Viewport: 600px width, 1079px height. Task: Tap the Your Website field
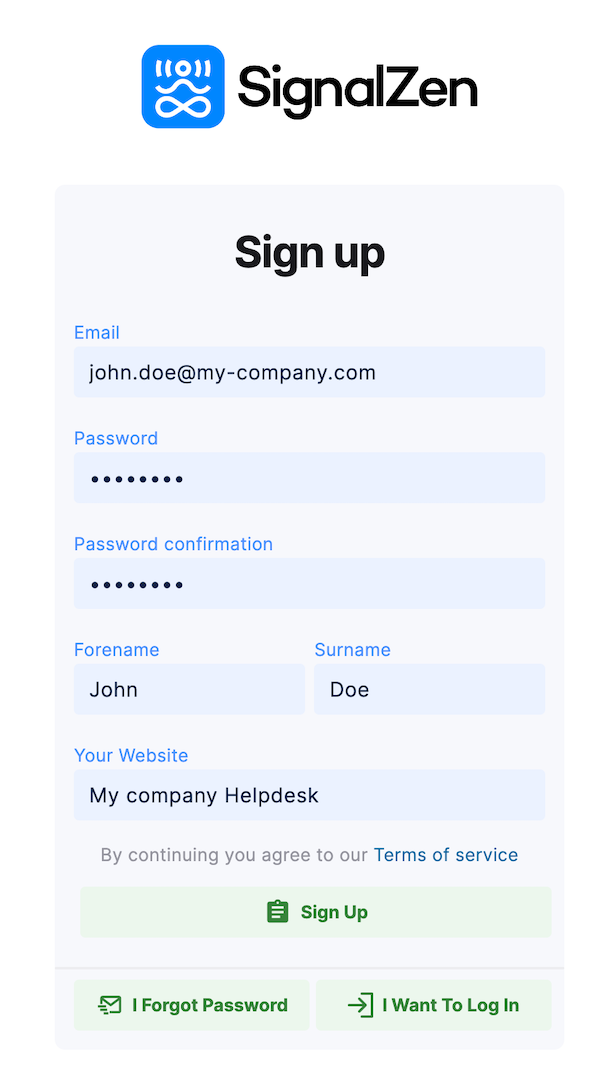click(x=309, y=795)
